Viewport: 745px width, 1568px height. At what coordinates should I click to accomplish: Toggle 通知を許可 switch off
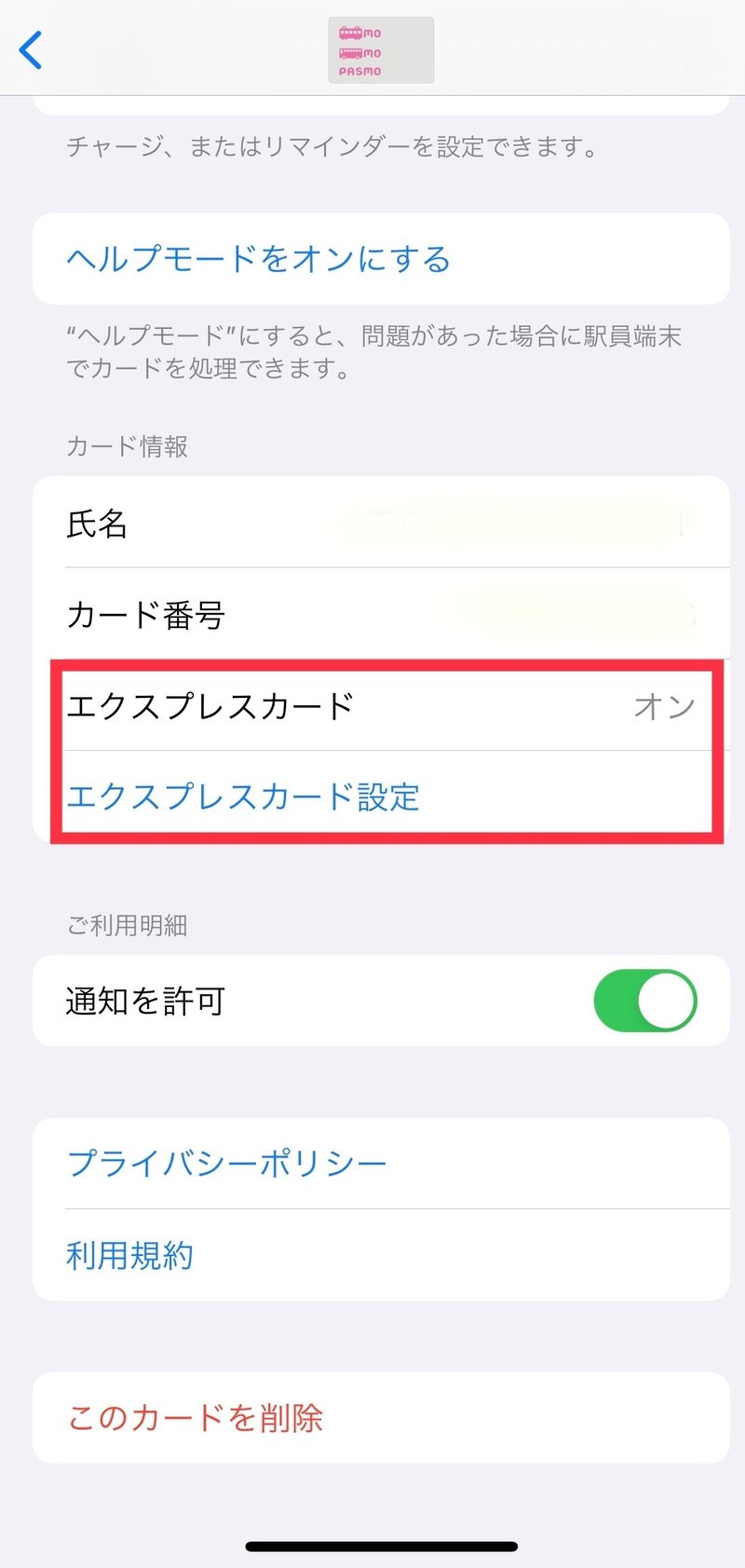(x=645, y=1001)
